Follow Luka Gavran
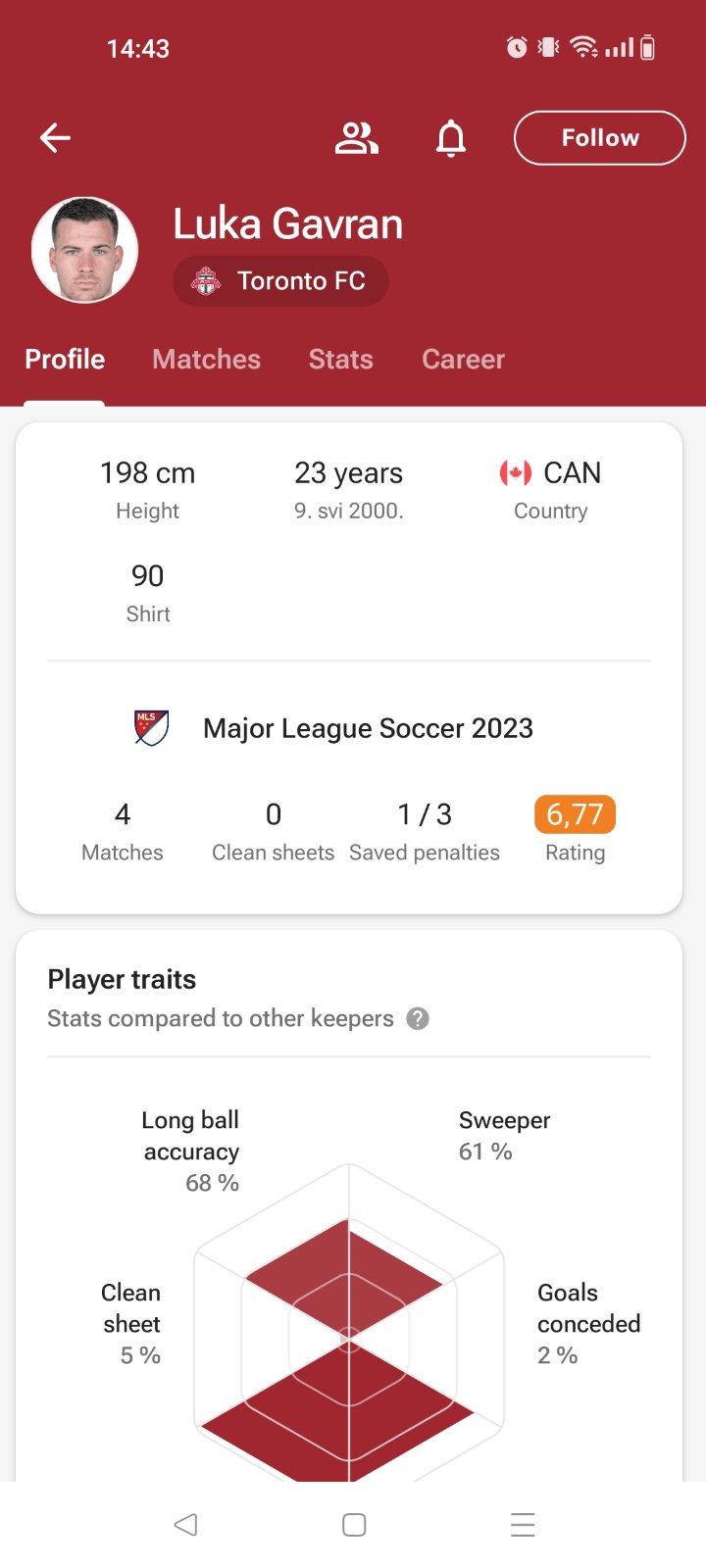Viewport: 706px width, 1568px height. 599,138
